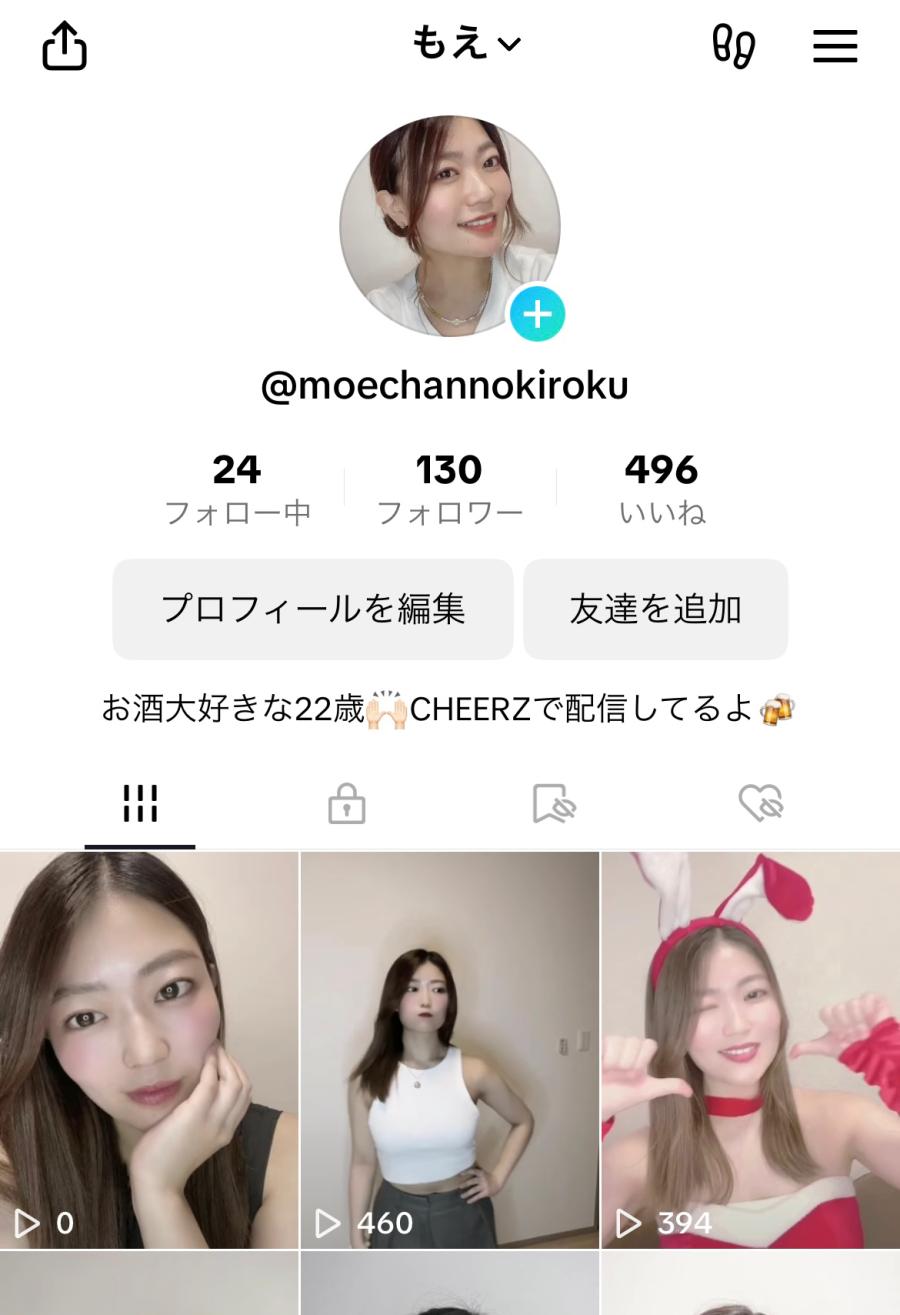Tap the share icon in the top bar
900x1315 pixels.
(x=65, y=46)
